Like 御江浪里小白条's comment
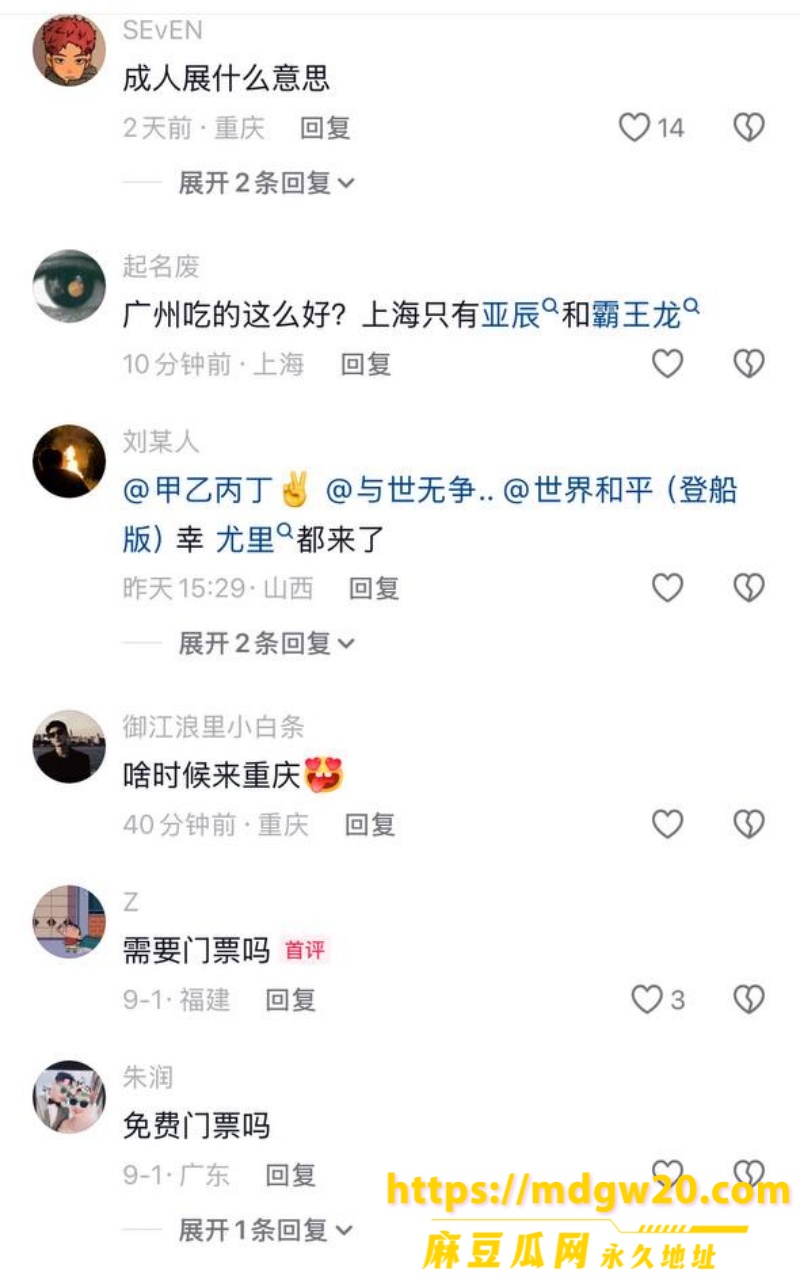Screen dimensions: 800x1280 (667, 824)
